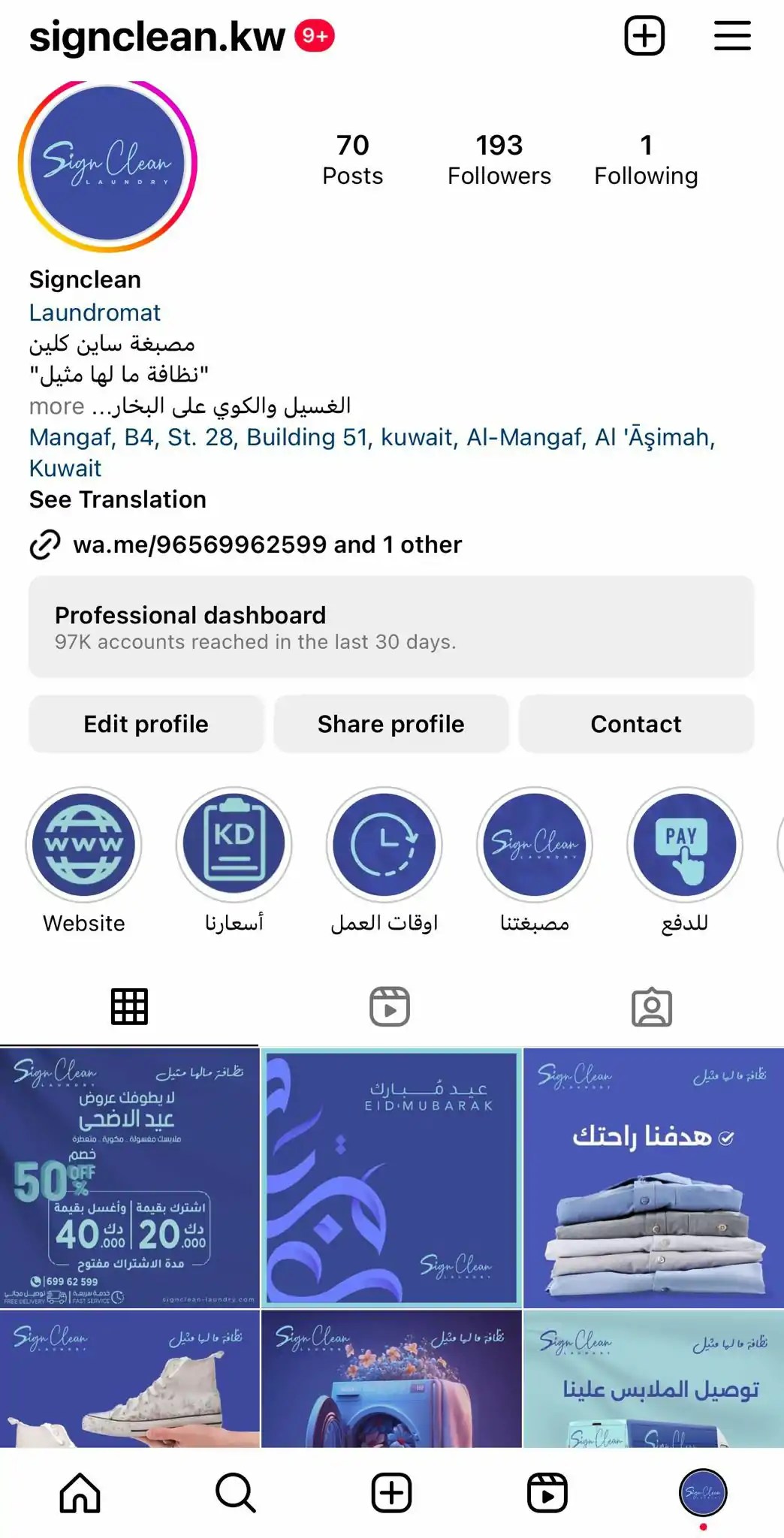Tap Share profile
Screen dimensions: 784x1538
pyautogui.click(x=390, y=724)
